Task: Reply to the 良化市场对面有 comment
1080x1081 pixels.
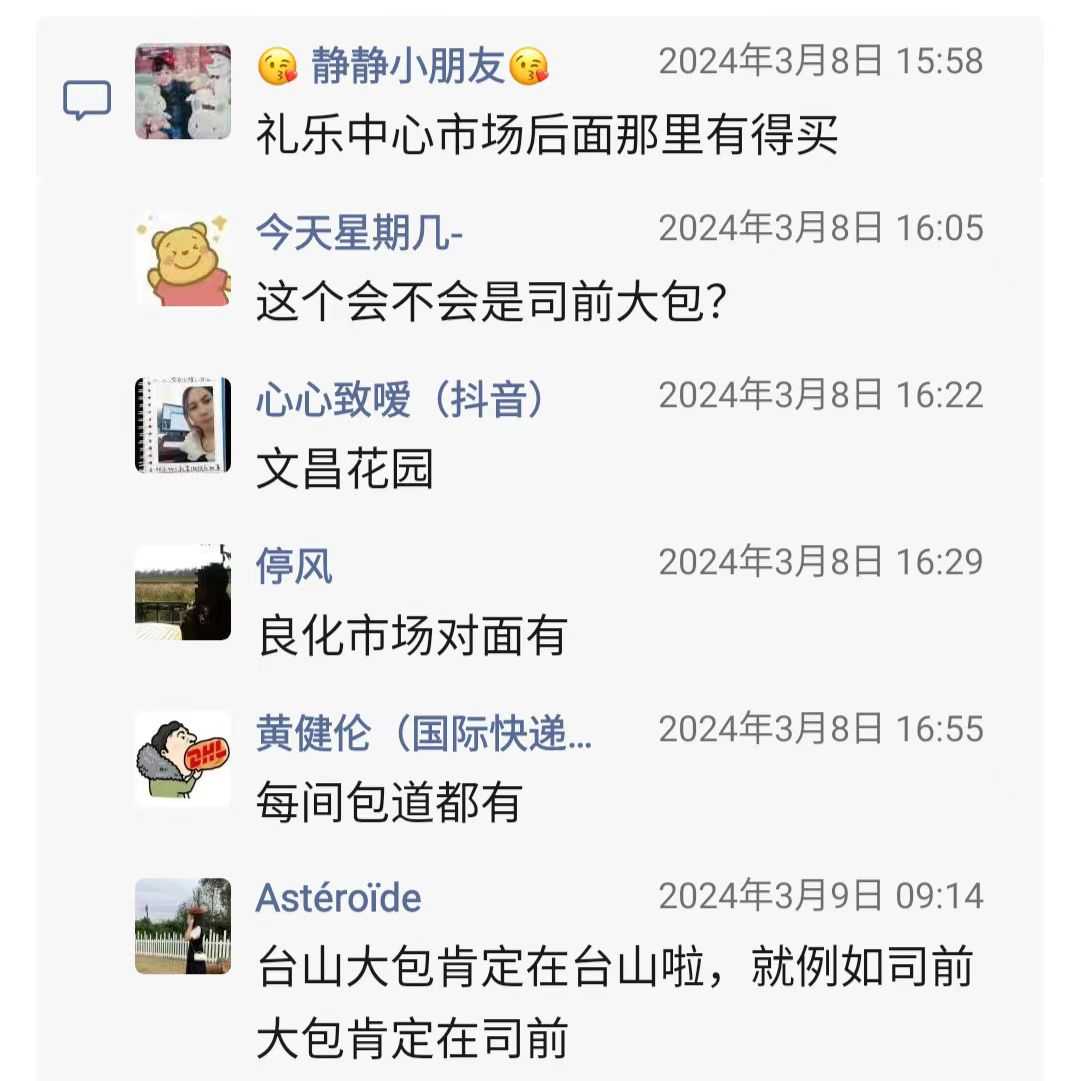Action: (412, 636)
